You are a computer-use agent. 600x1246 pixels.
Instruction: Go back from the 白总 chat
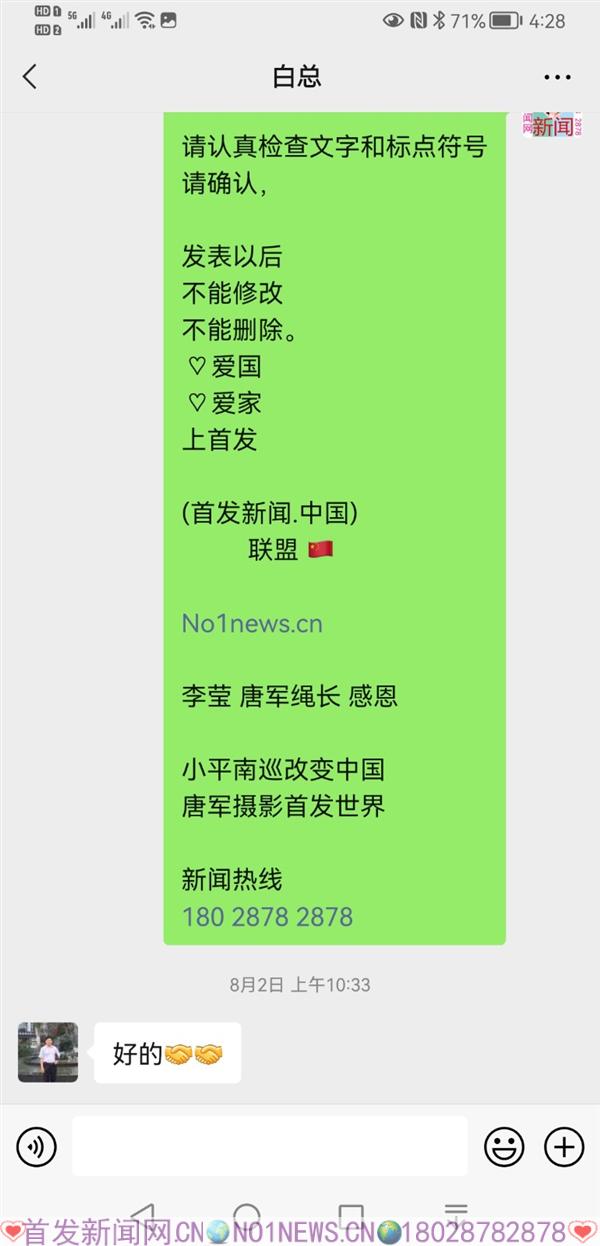coord(30,77)
